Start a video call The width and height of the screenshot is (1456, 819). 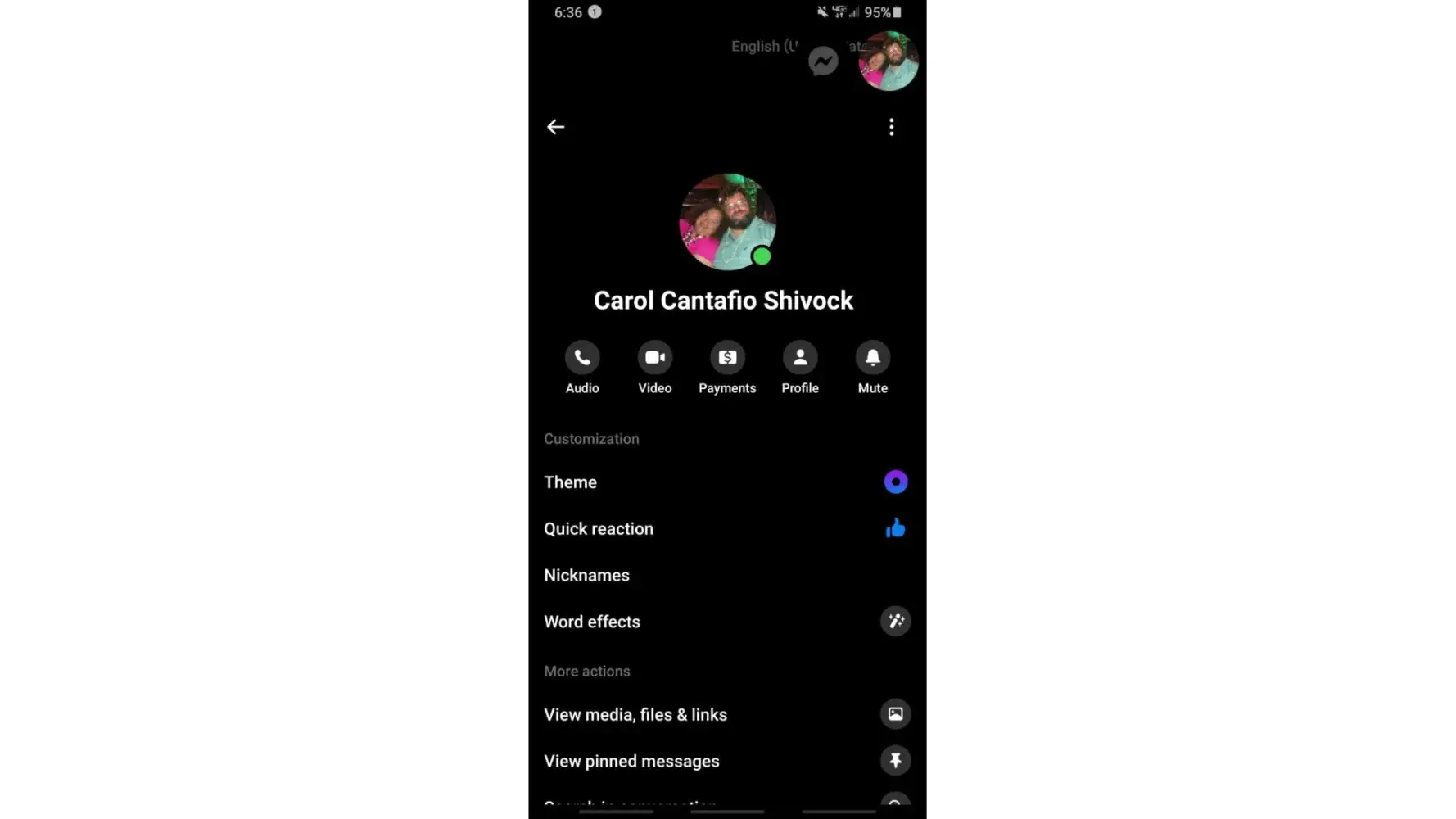coord(655,358)
